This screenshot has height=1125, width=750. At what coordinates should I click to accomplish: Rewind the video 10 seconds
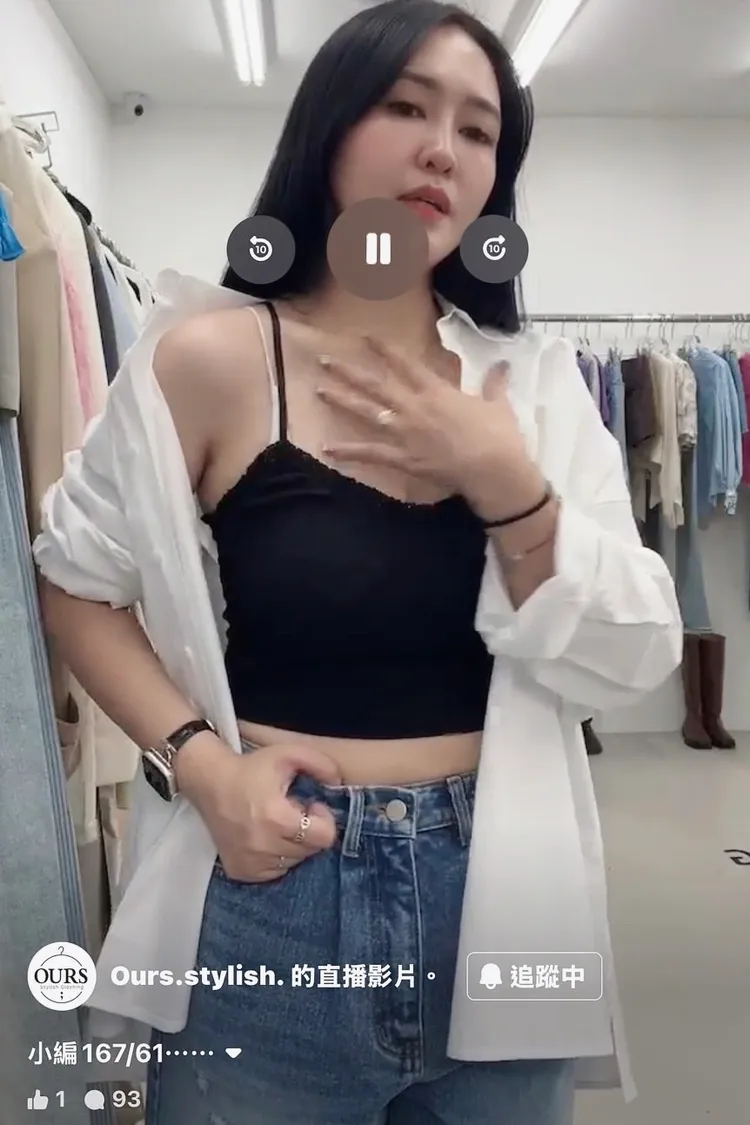click(261, 249)
